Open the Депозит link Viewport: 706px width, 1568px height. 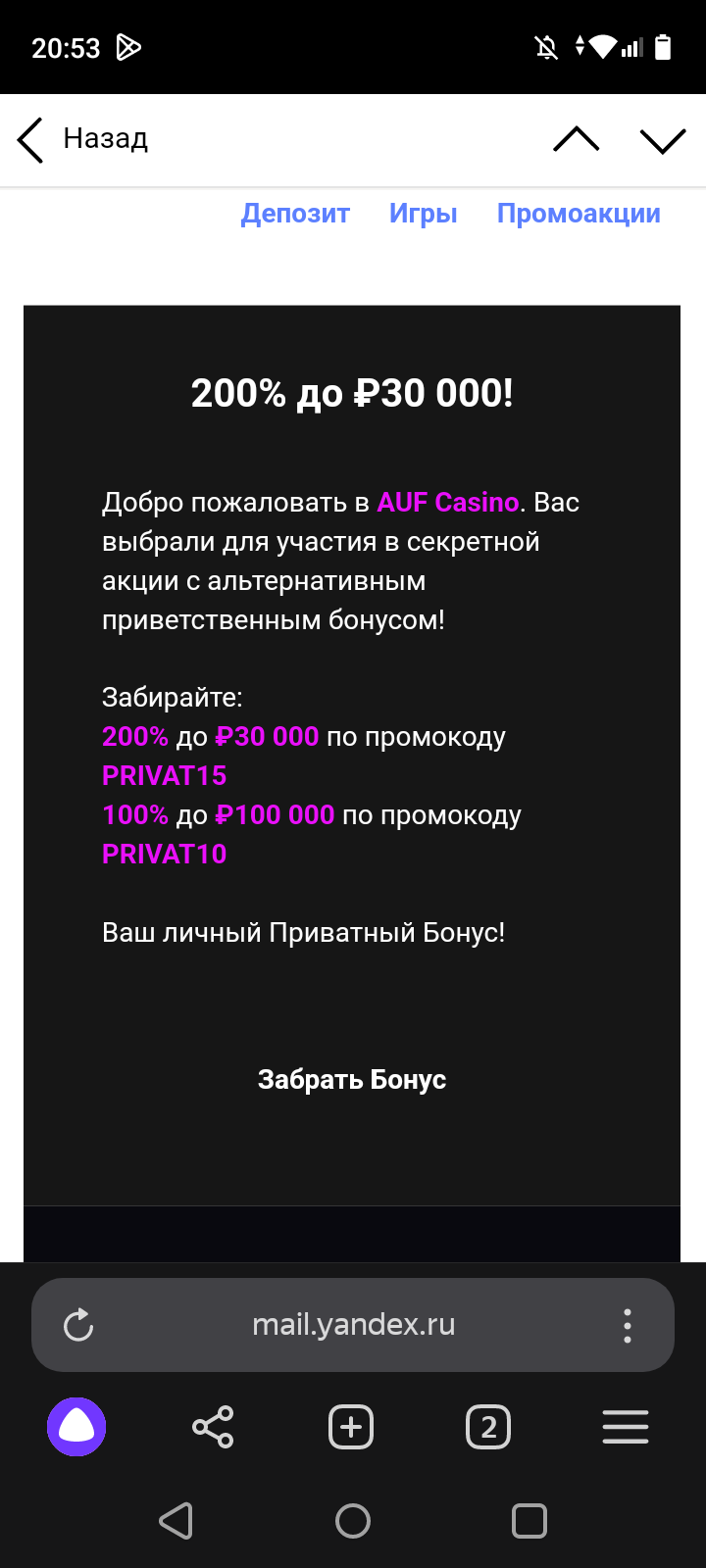coord(295,214)
